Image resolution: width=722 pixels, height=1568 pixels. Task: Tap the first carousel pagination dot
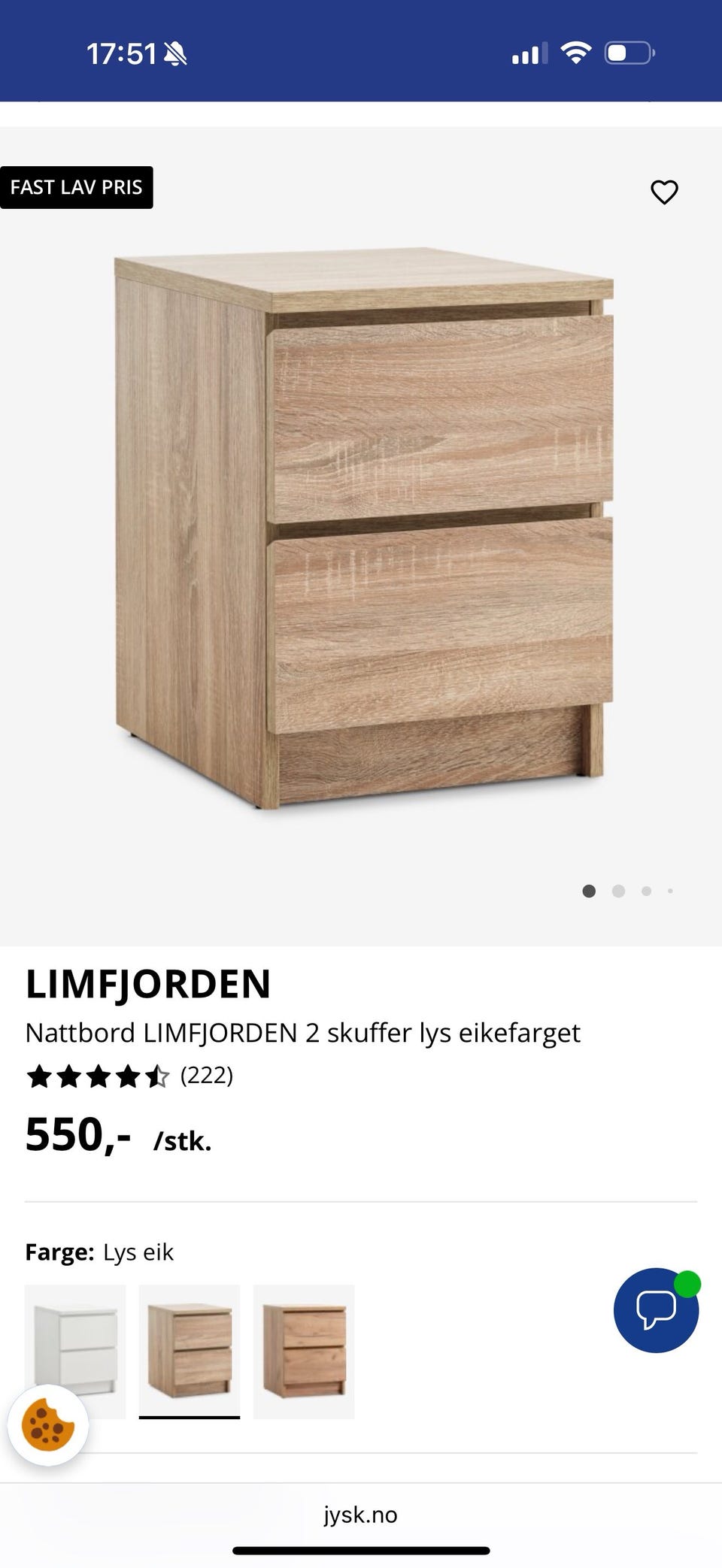(590, 891)
